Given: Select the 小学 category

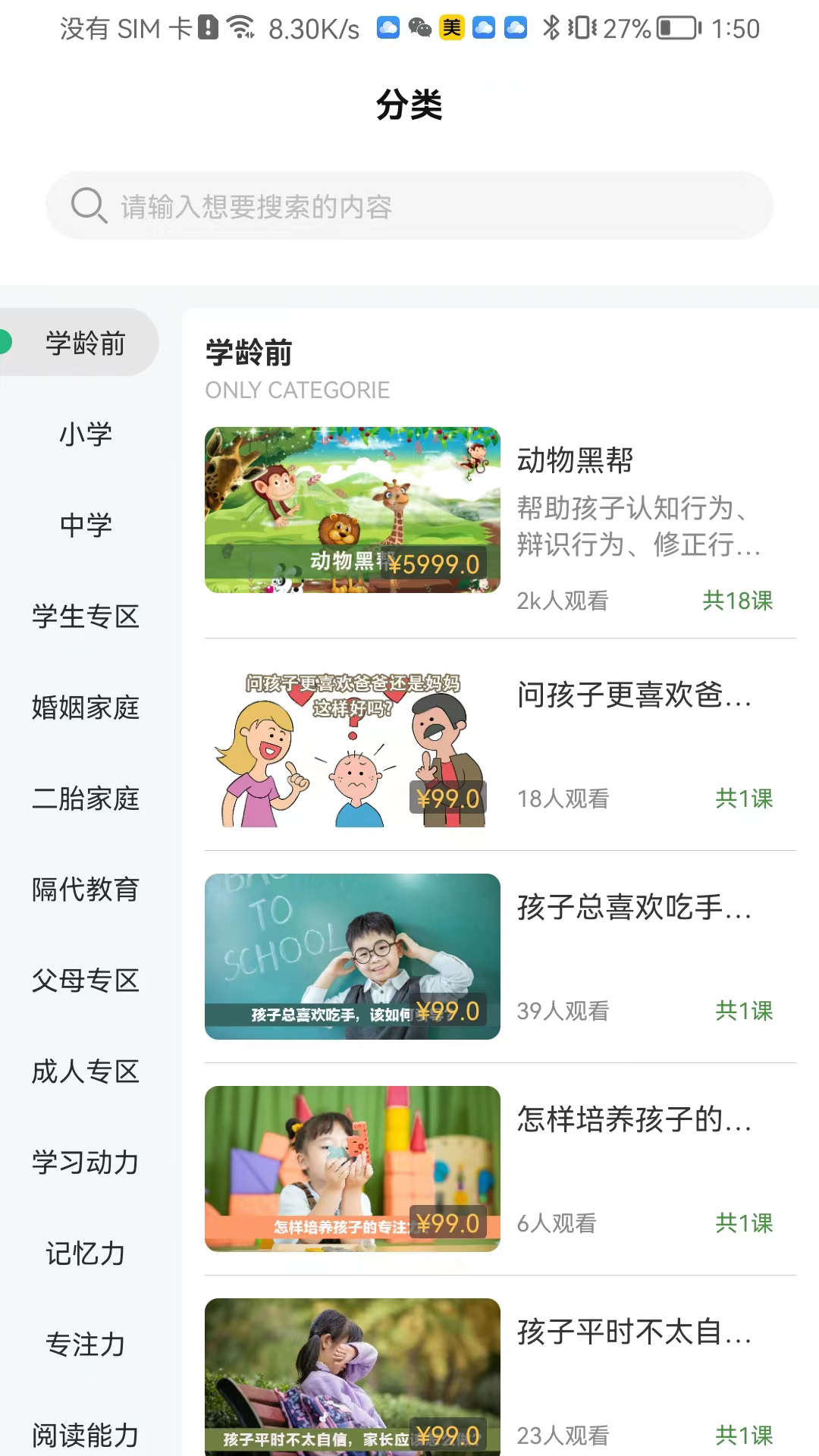Looking at the screenshot, I should point(86,435).
